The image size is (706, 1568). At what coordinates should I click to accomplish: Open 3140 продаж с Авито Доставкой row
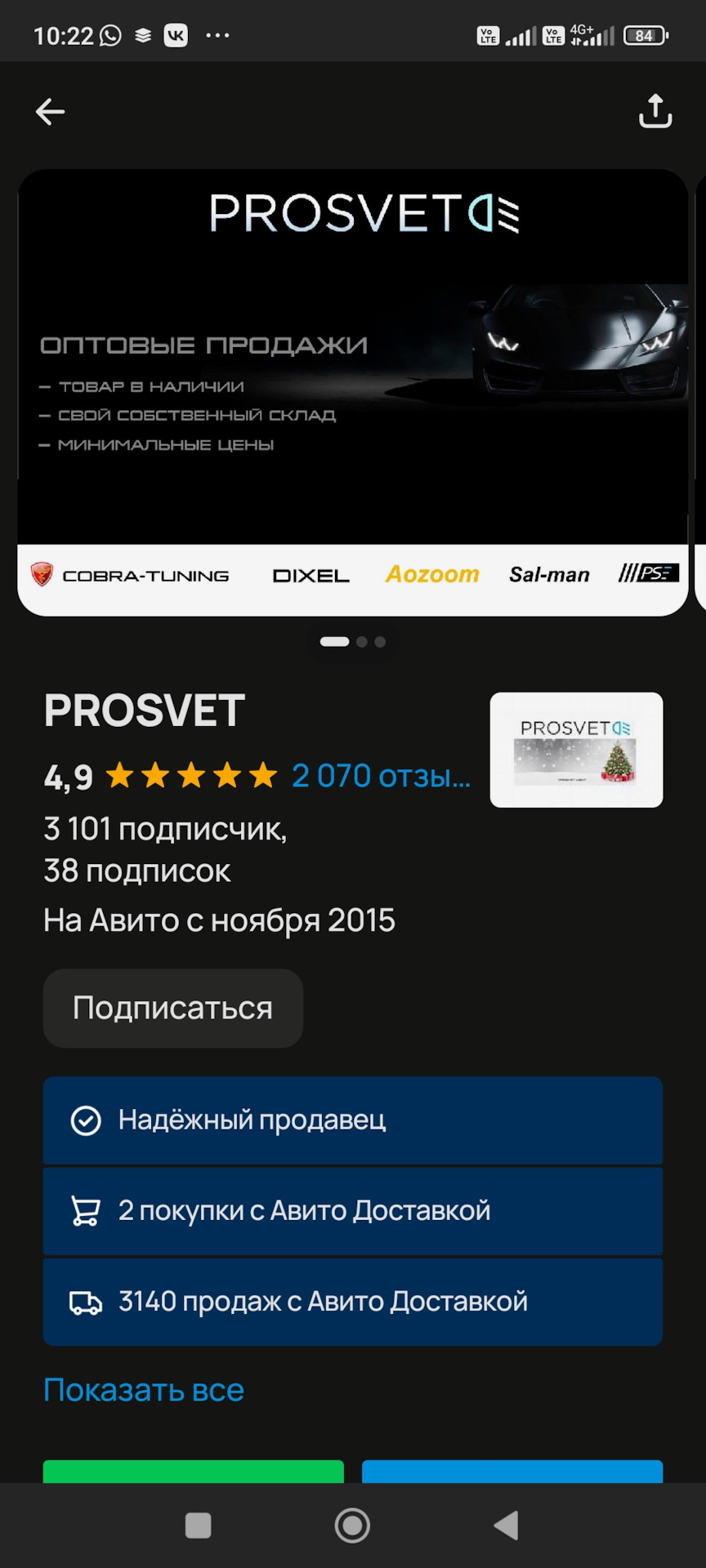[352, 1301]
